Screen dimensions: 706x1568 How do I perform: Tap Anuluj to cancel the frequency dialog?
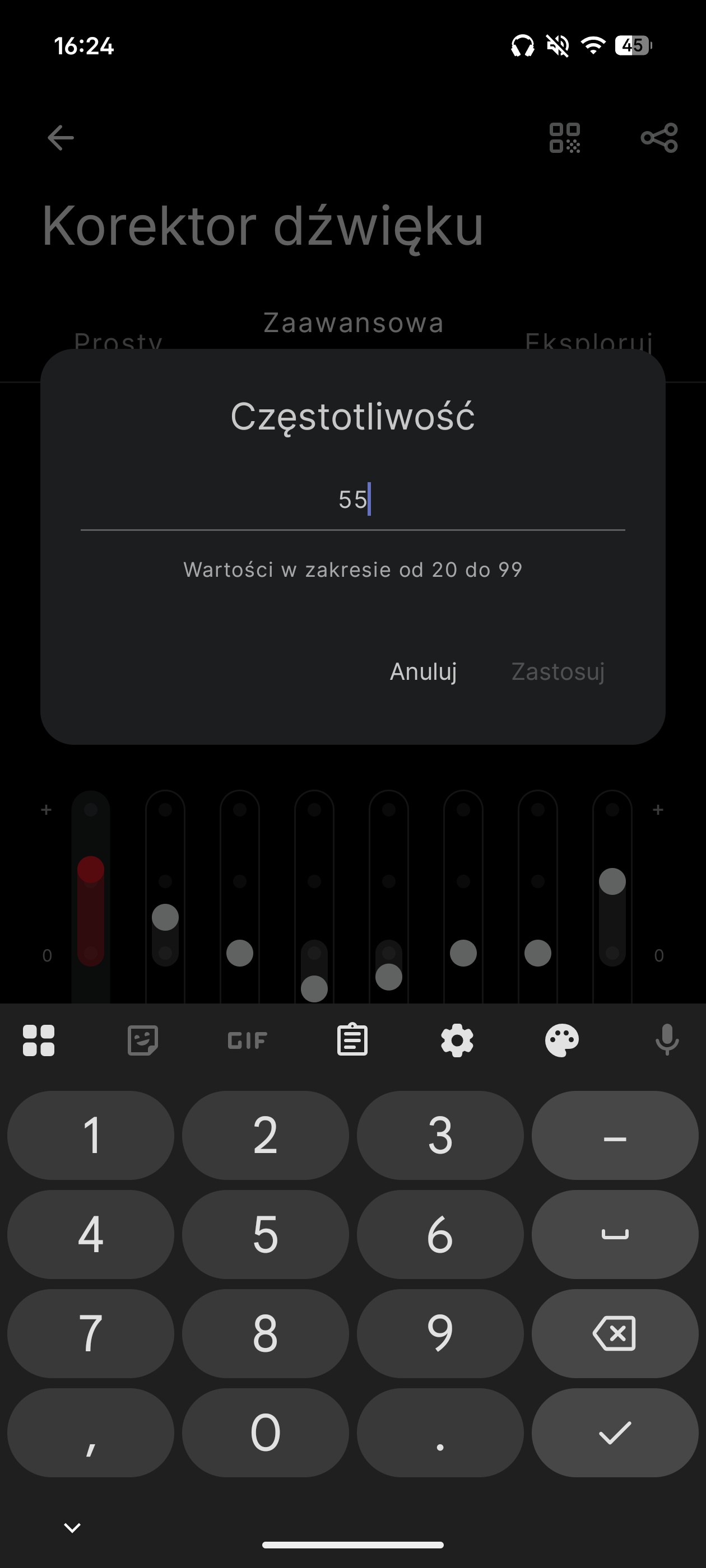[424, 671]
